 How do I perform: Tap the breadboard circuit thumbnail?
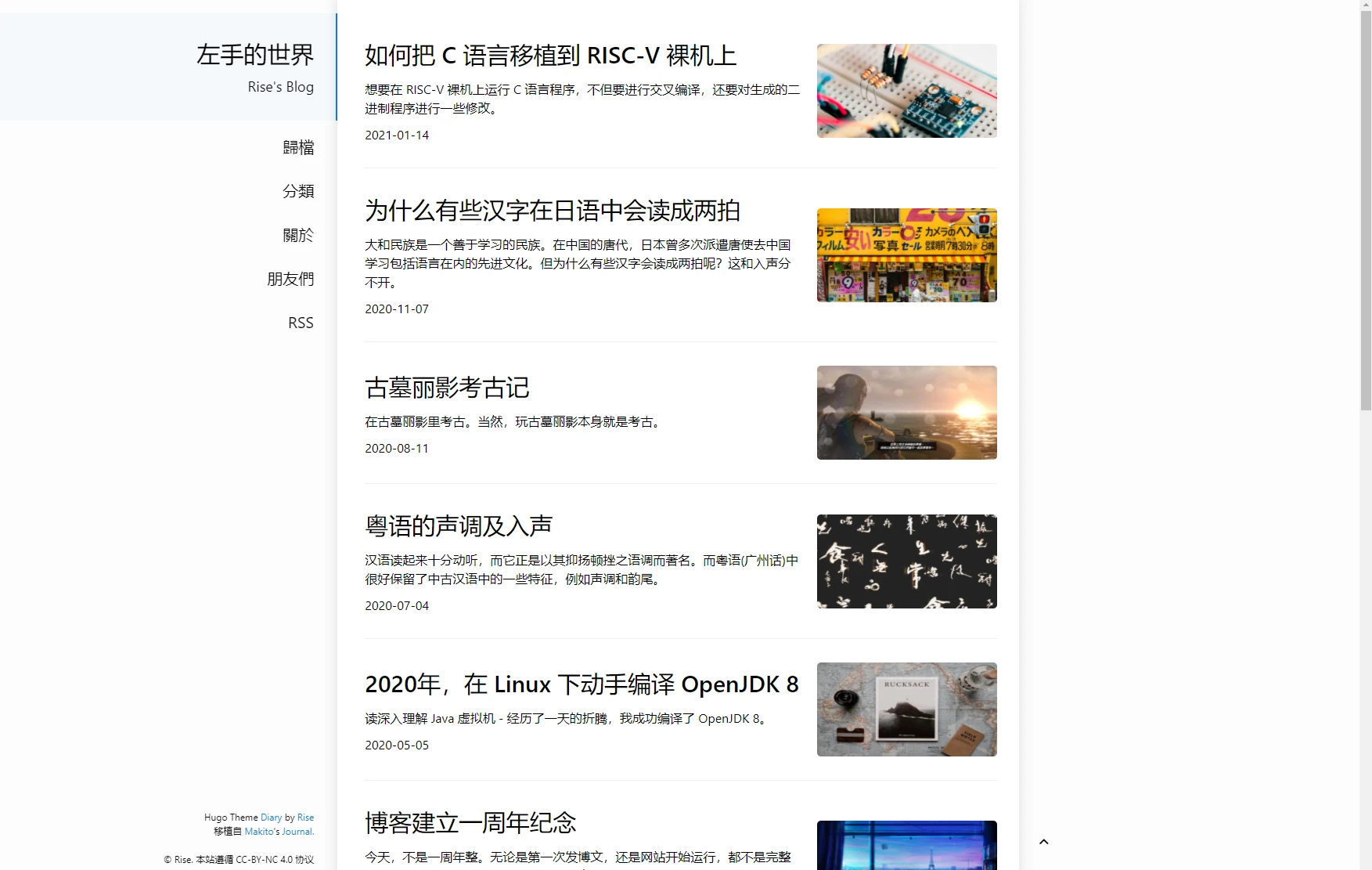click(906, 91)
